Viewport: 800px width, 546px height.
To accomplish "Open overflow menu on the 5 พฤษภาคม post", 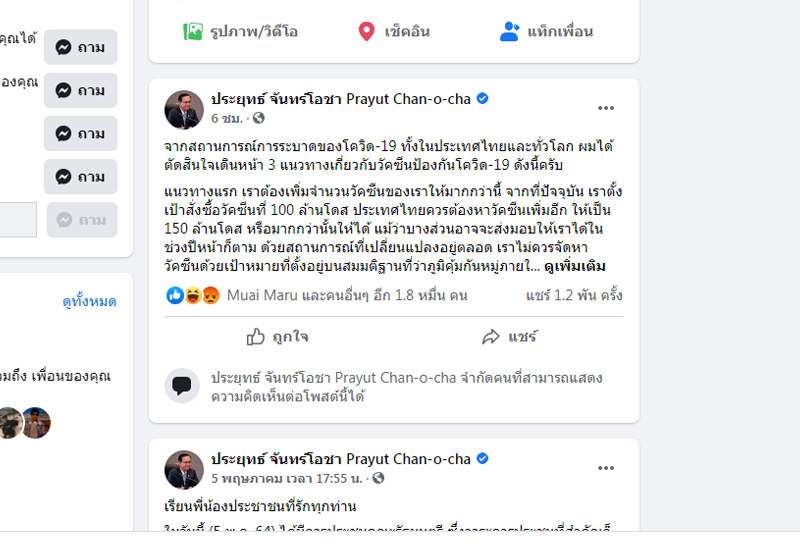I will 606,467.
